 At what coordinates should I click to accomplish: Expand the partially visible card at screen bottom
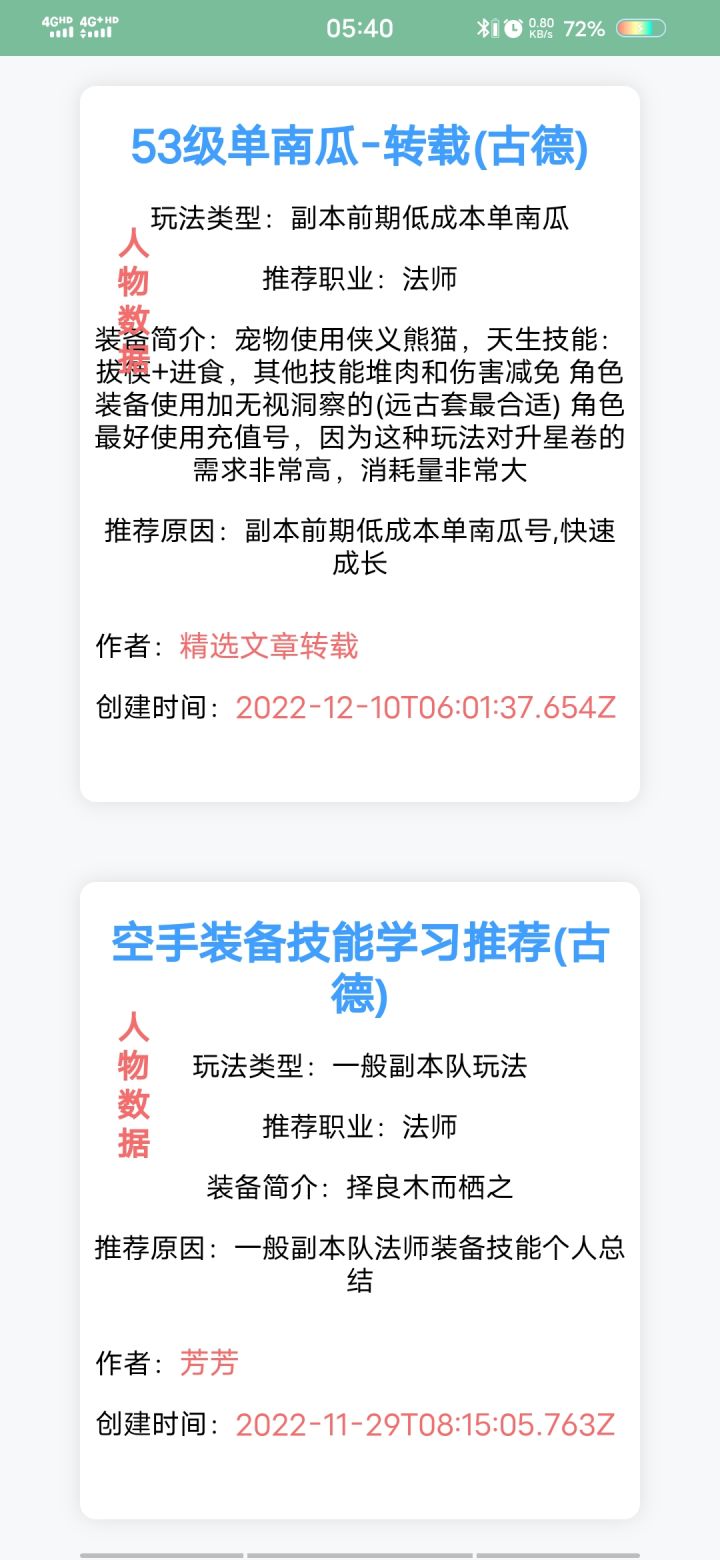[x=360, y=1548]
